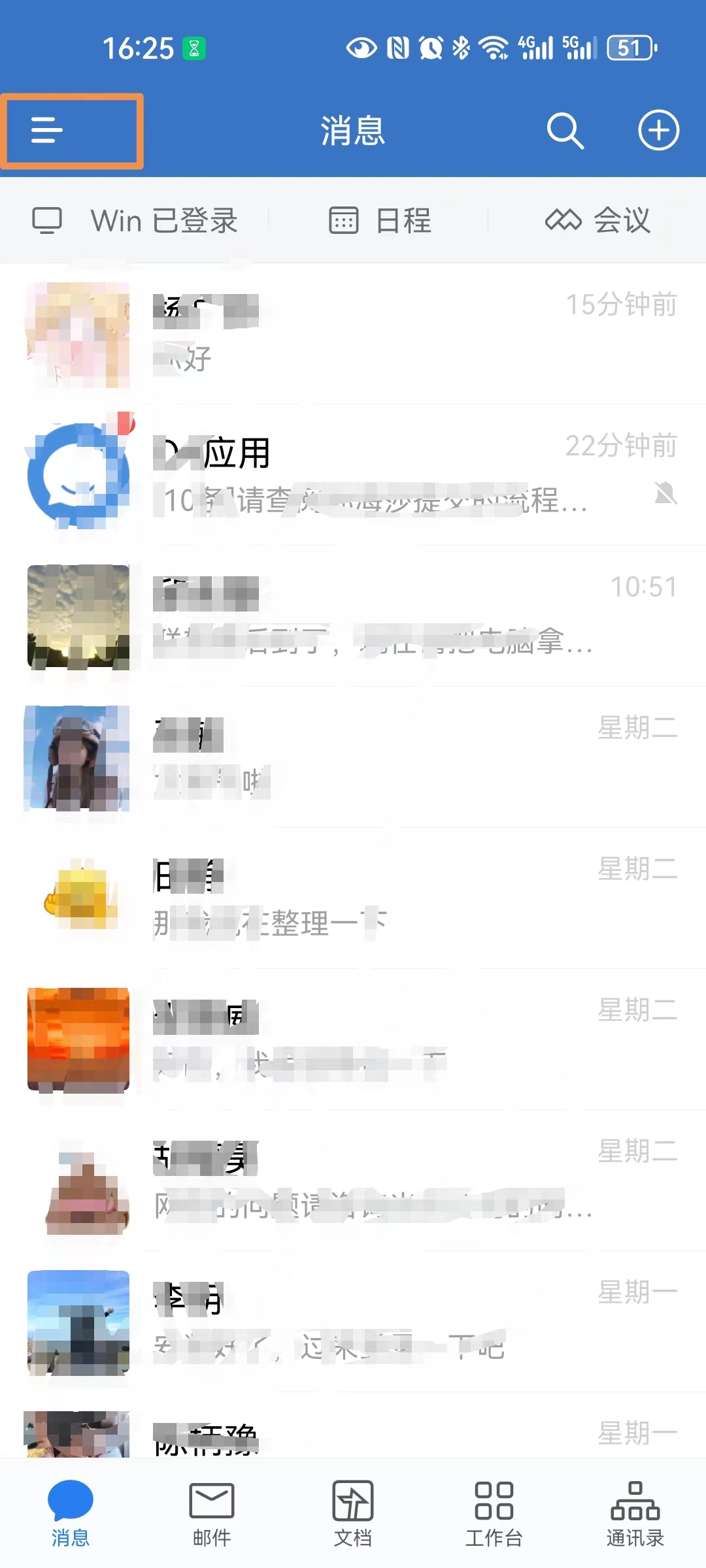The image size is (706, 1568).
Task: Switch to the 文档 tab
Action: (x=353, y=1513)
